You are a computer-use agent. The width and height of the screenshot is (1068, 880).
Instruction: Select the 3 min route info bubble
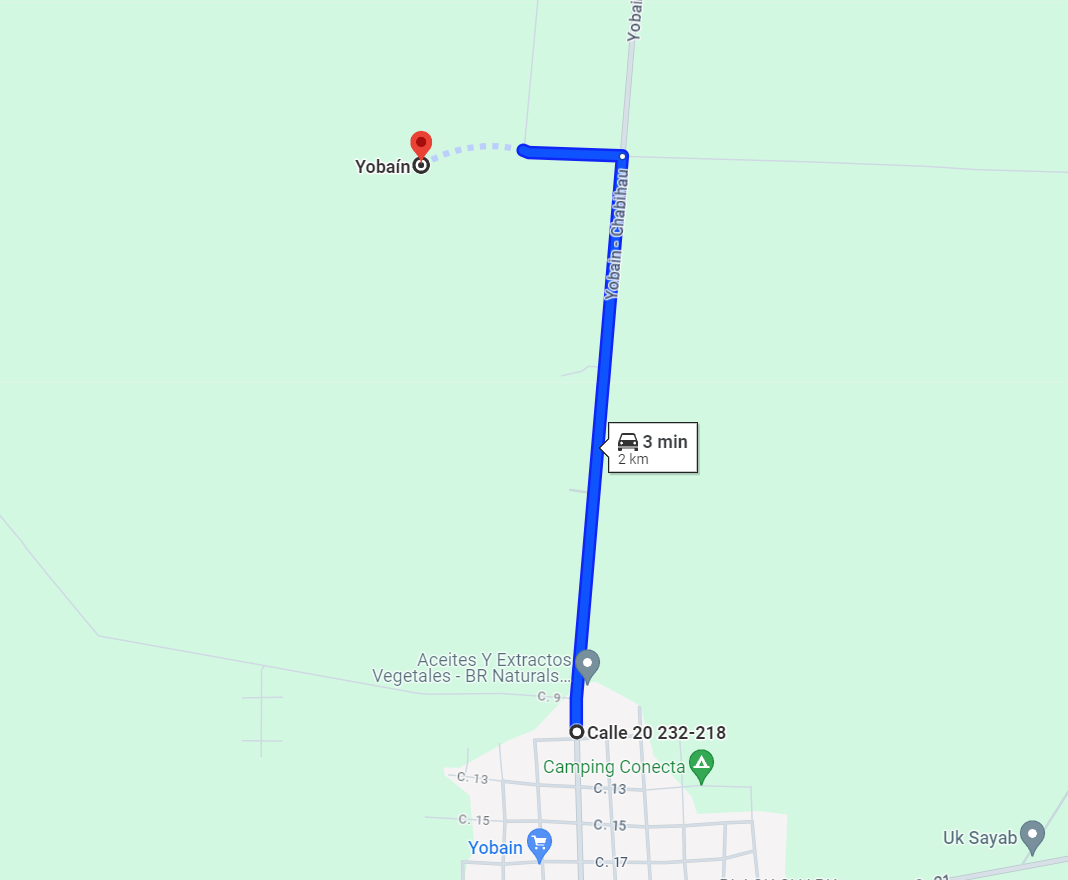(652, 448)
